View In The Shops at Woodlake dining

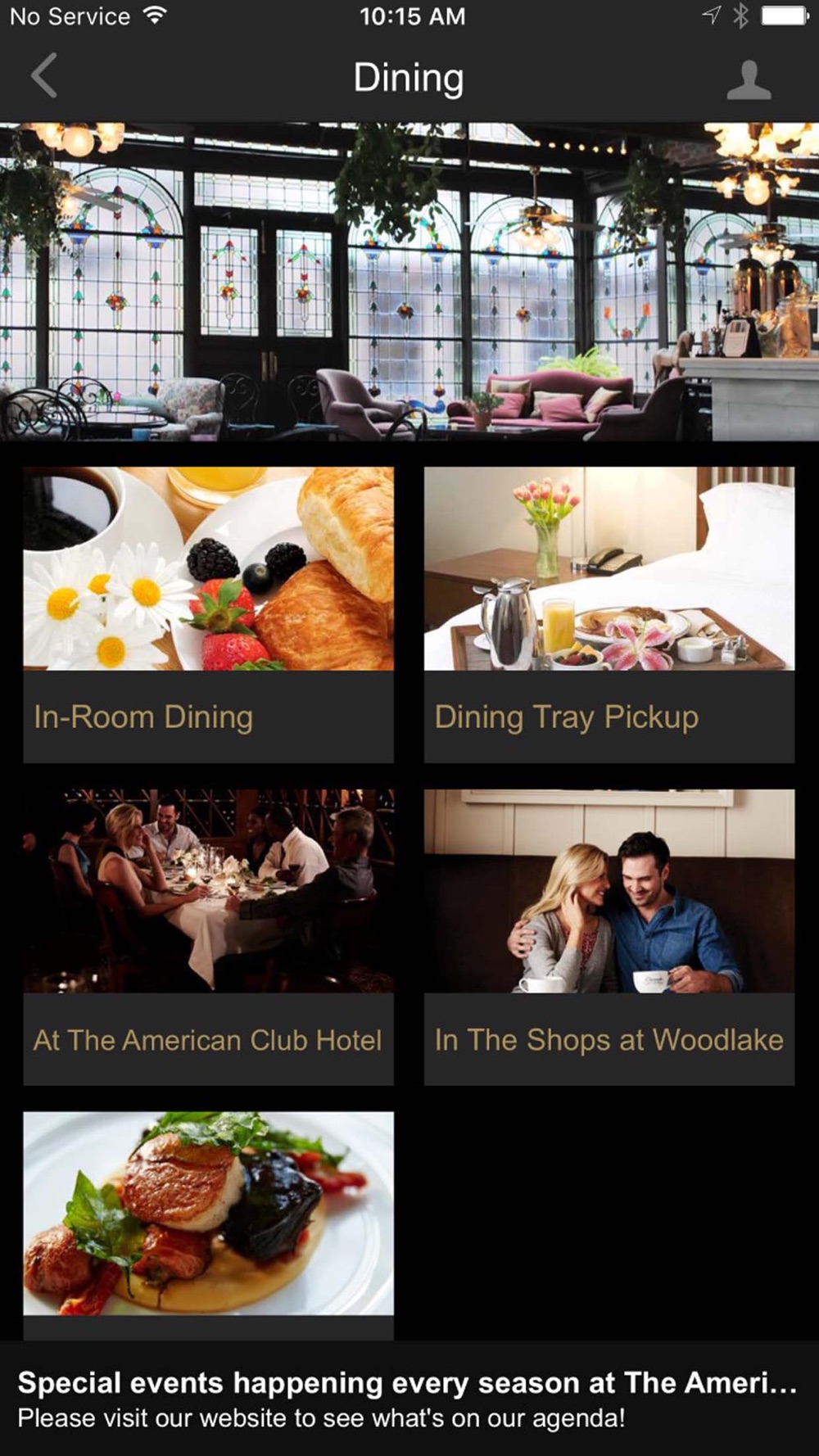[x=609, y=937]
